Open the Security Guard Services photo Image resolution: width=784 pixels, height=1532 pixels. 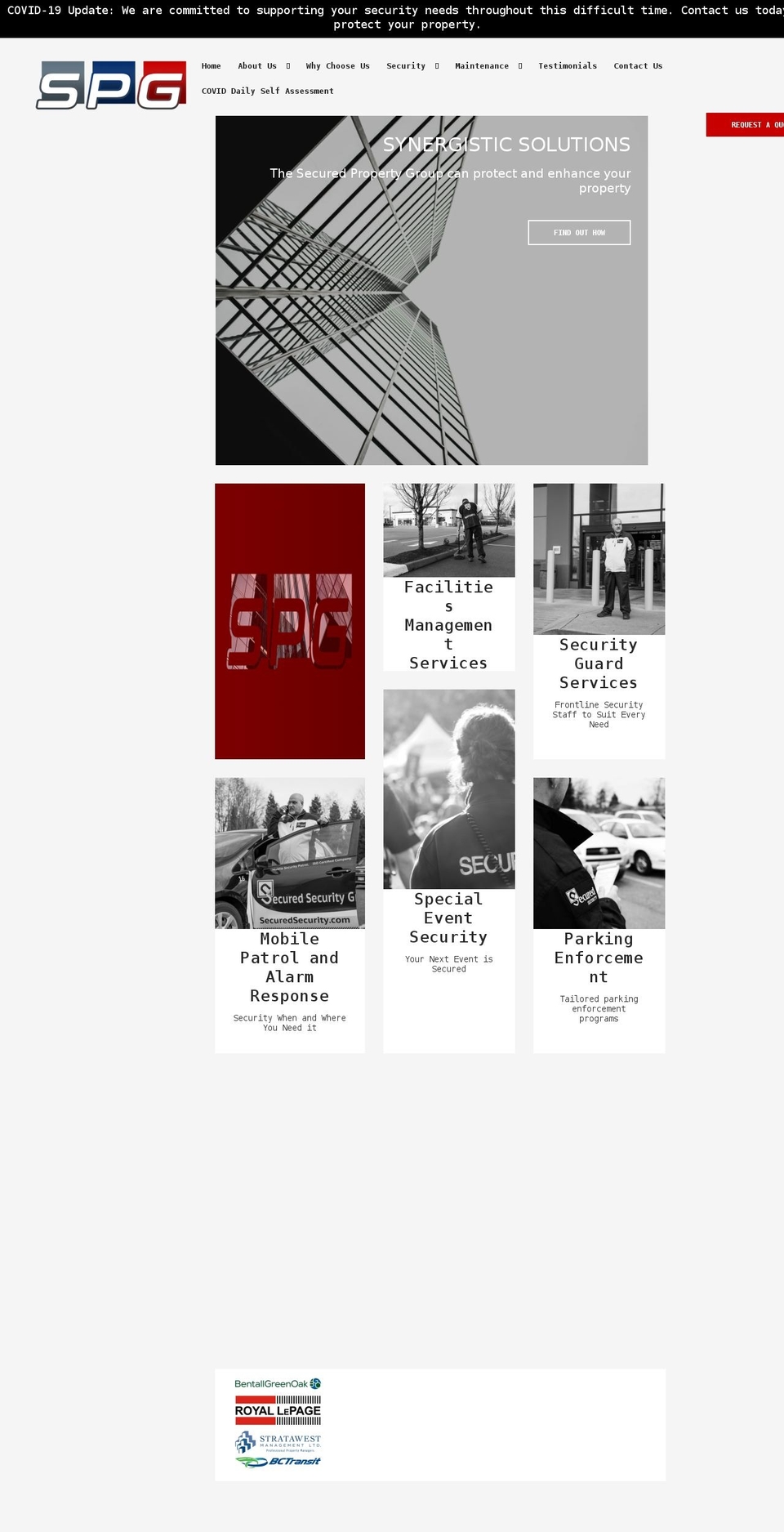tap(599, 558)
